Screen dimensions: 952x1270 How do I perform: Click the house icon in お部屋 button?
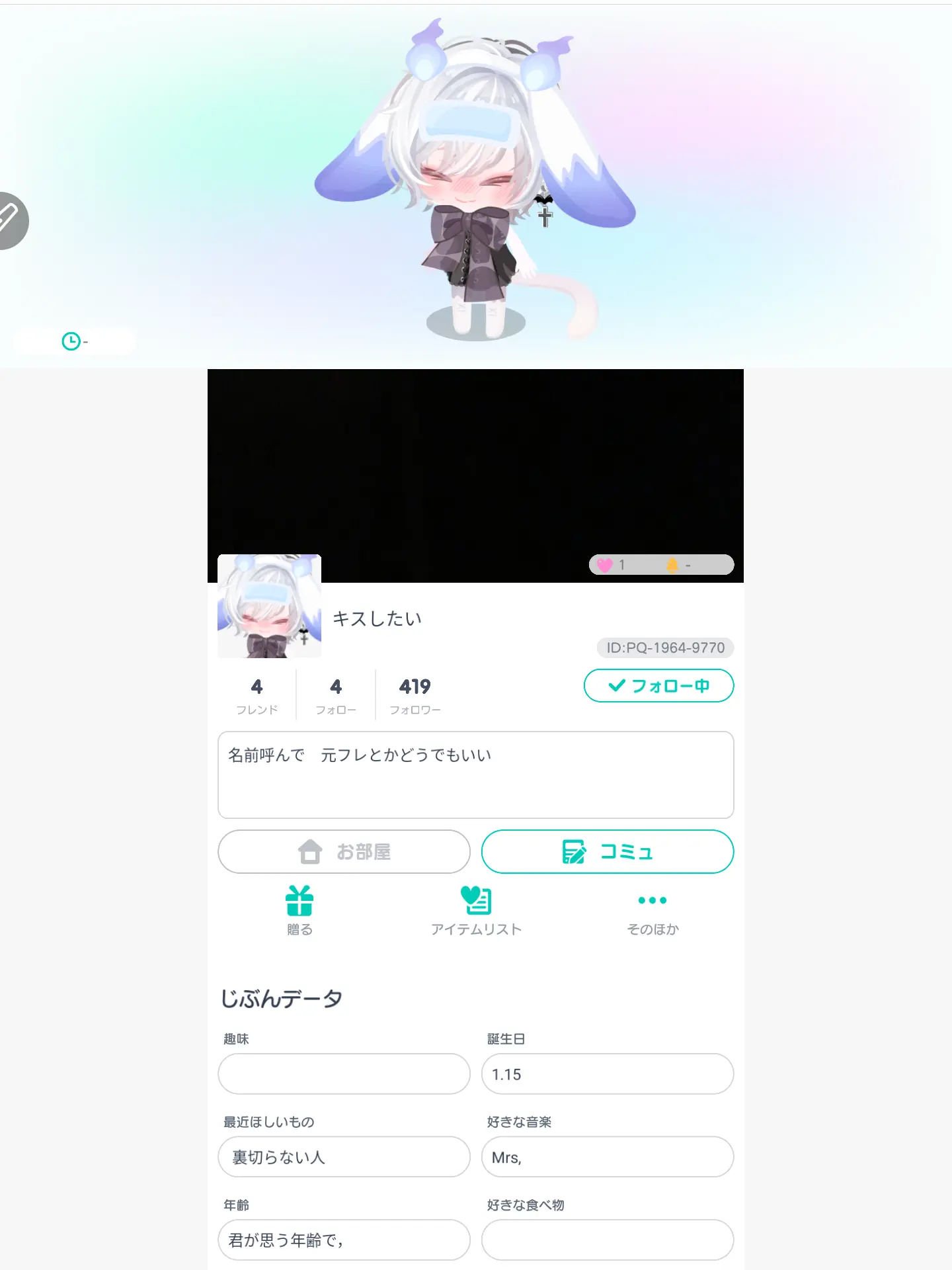309,852
